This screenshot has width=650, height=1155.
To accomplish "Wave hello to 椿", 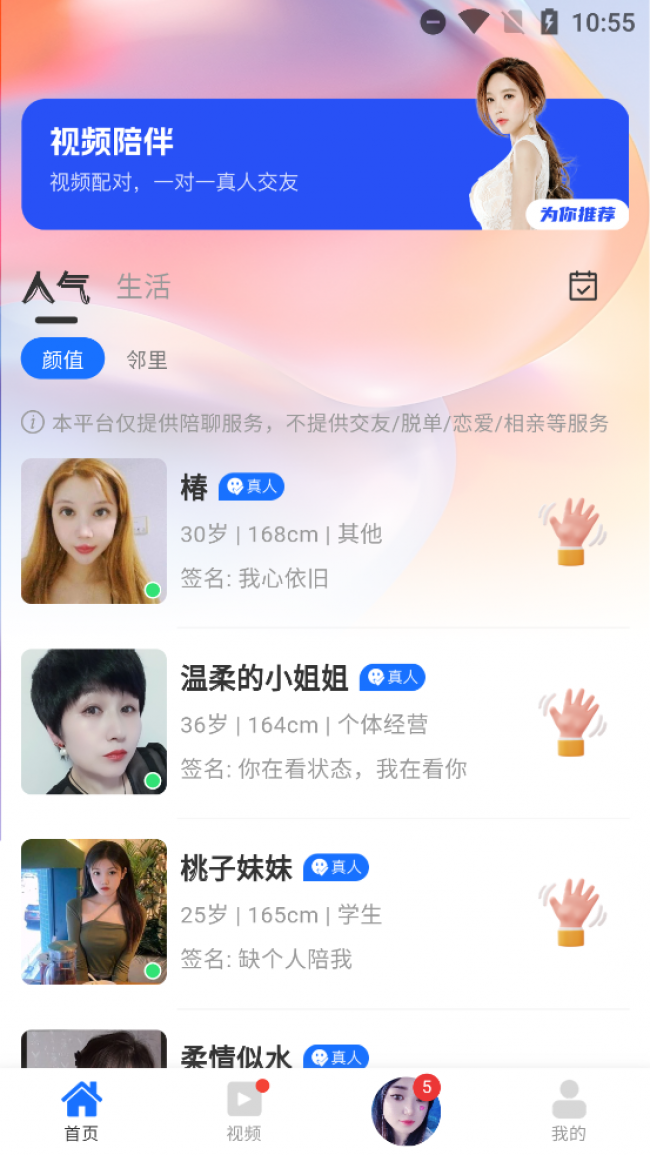I will (572, 532).
